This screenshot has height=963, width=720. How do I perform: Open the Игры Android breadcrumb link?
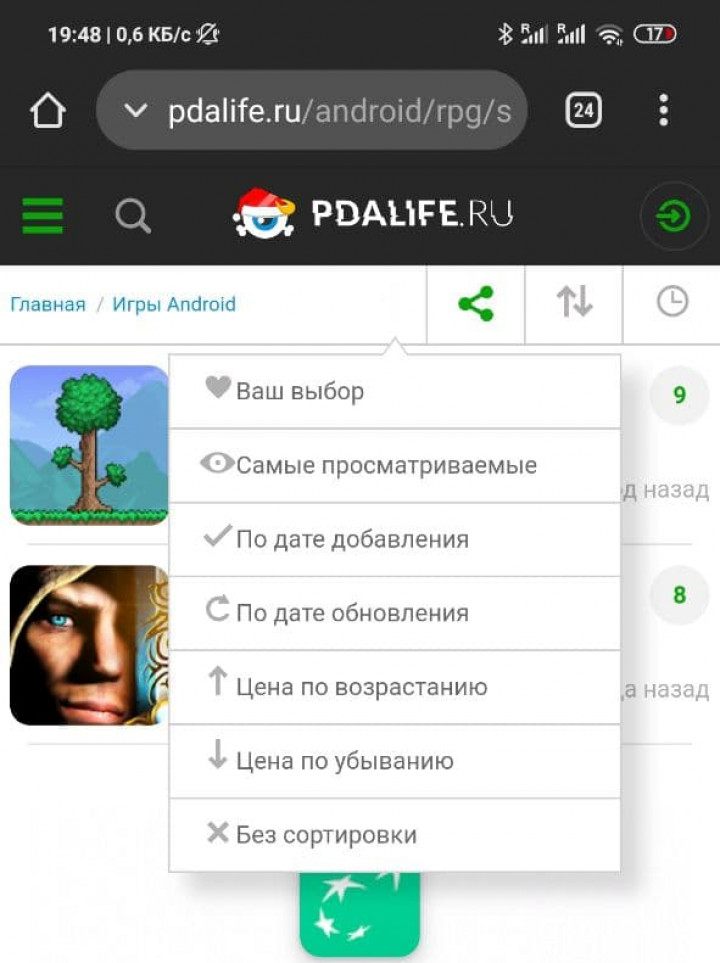coord(174,304)
